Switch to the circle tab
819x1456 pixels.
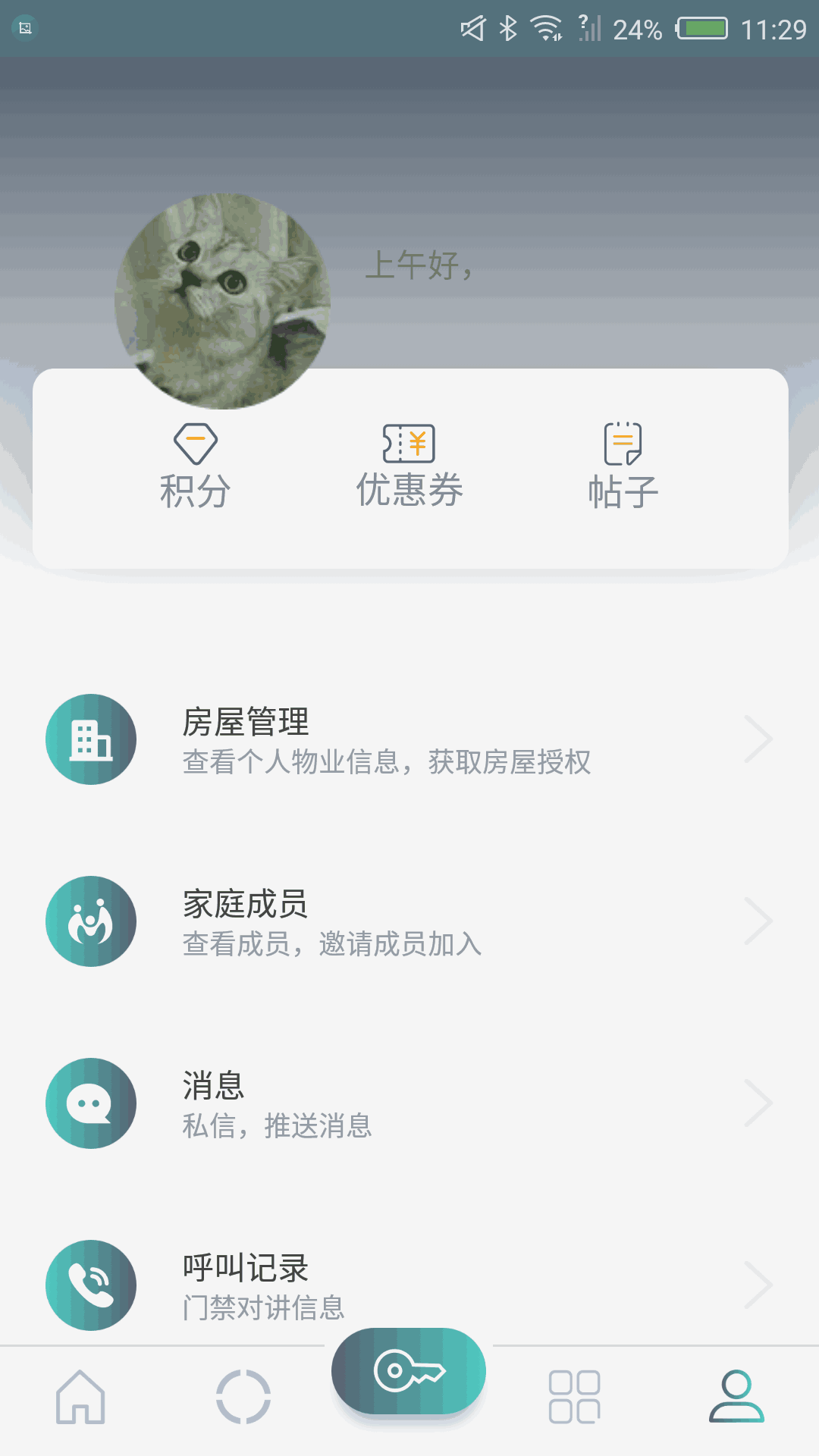click(243, 1397)
